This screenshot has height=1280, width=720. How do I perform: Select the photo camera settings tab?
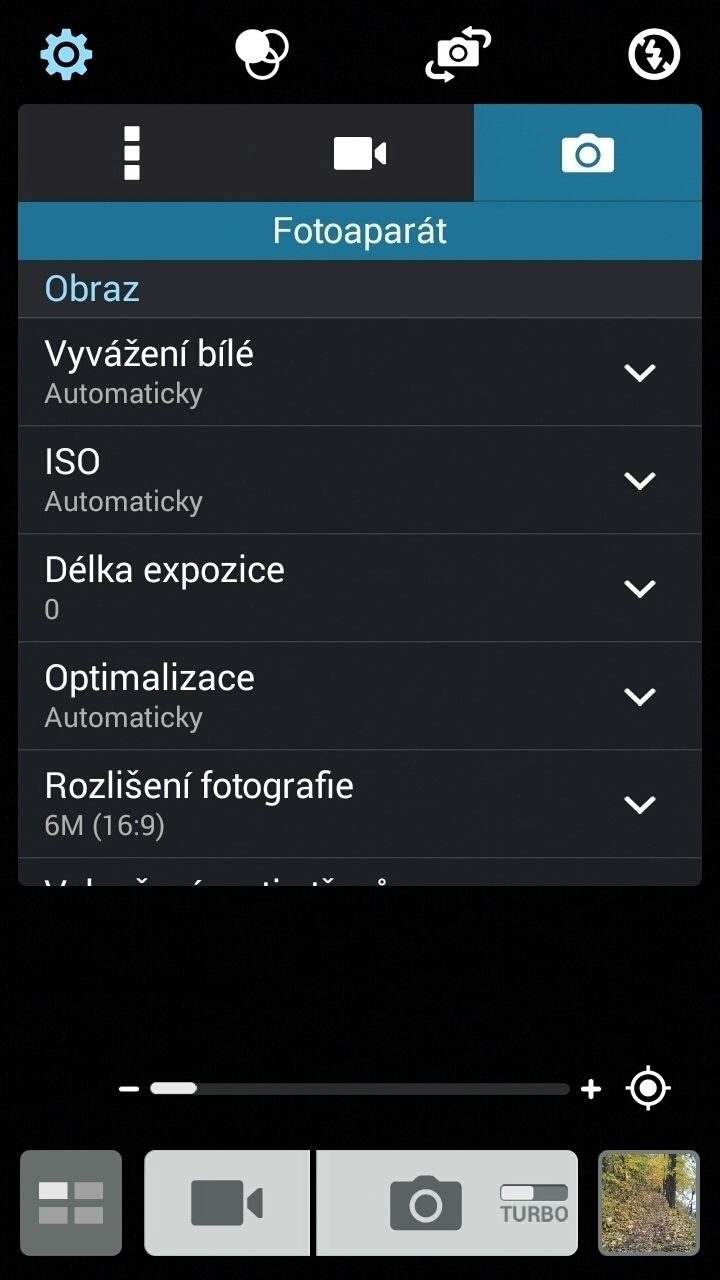[x=588, y=153]
